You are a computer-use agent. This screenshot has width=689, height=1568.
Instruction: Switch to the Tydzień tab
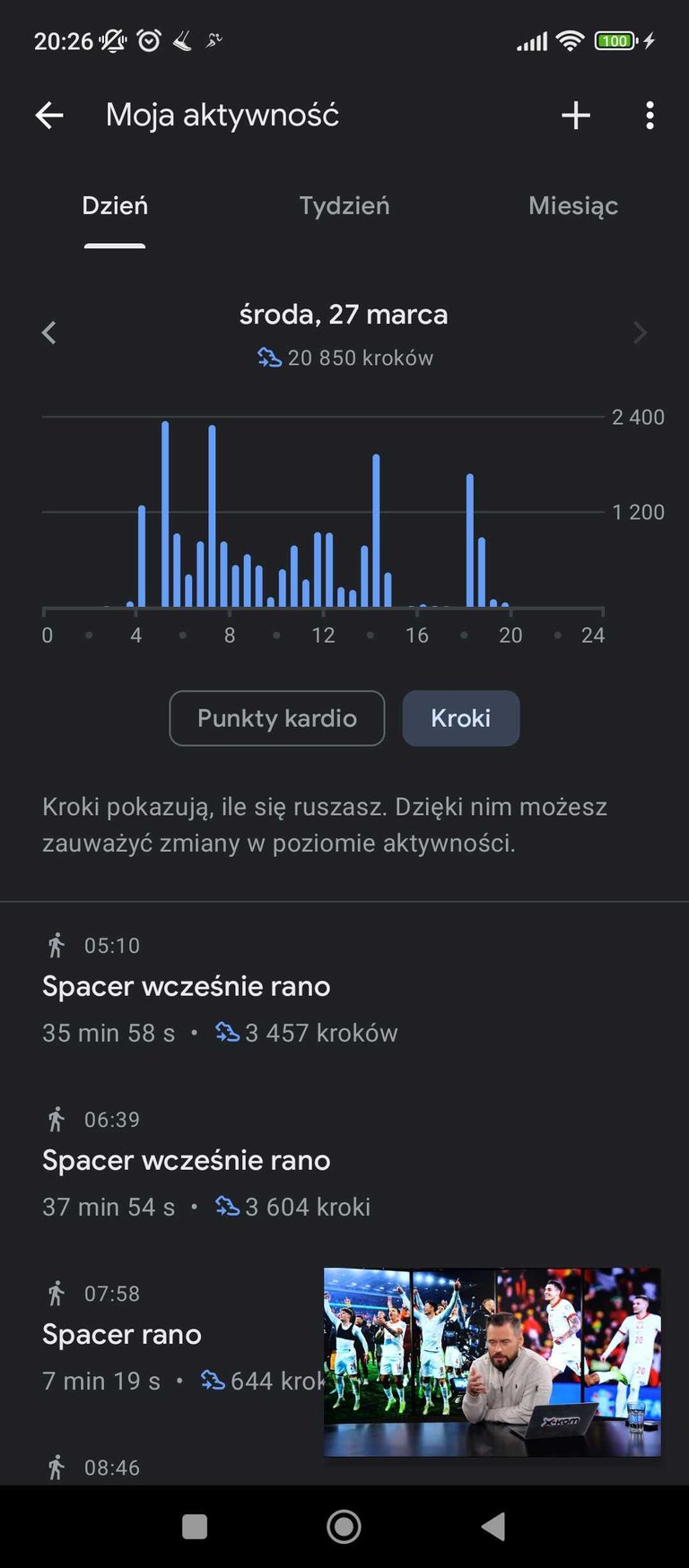[x=344, y=205]
